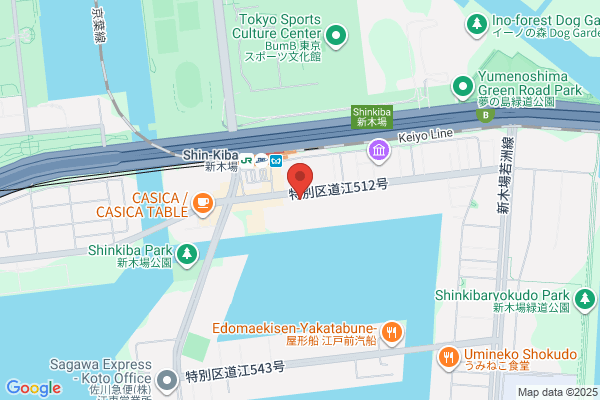Select the Ino-forest Dog Garden pin
This screenshot has width=600, height=400.
pos(477,25)
